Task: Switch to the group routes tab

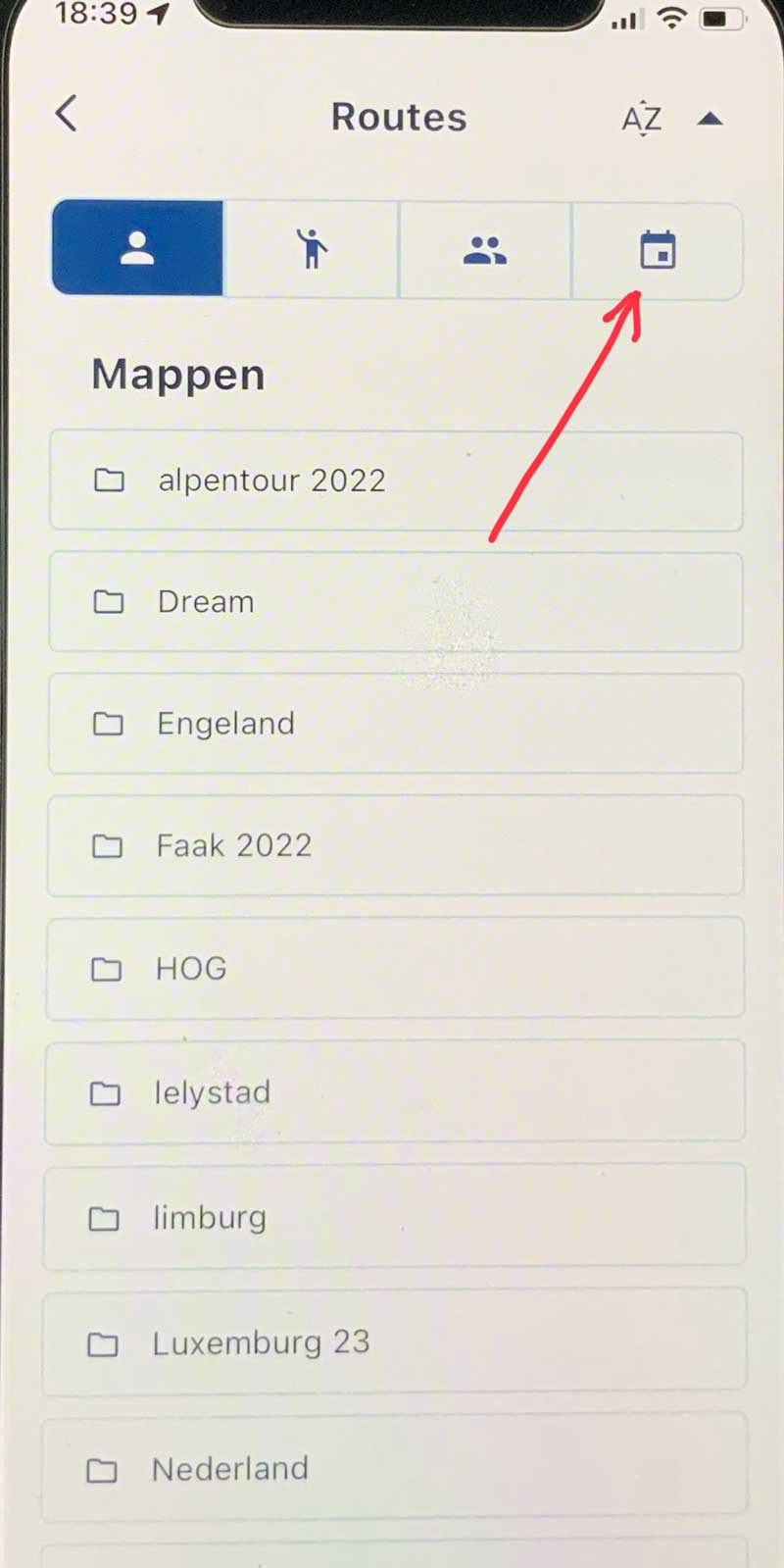Action: (x=485, y=250)
